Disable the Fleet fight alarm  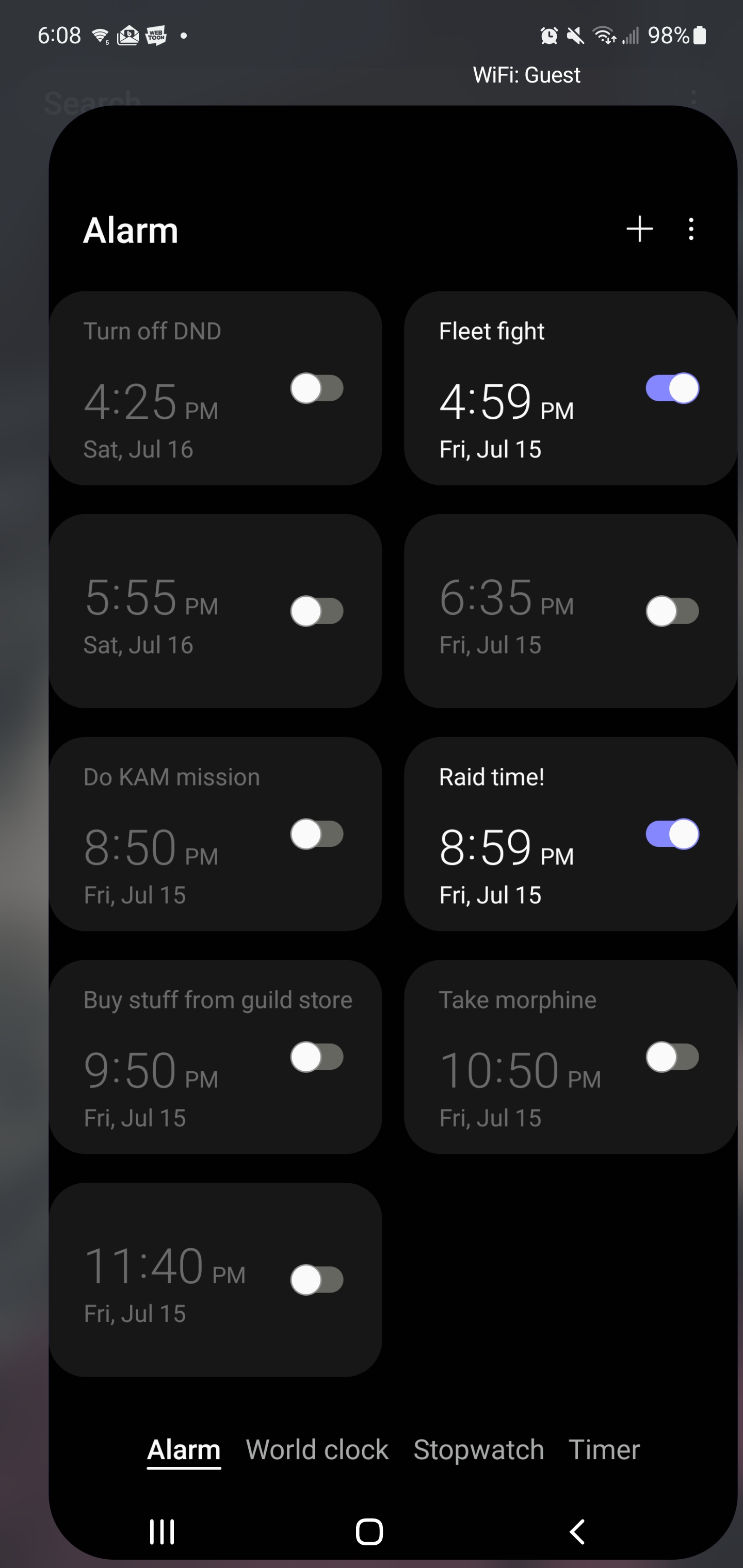(672, 388)
